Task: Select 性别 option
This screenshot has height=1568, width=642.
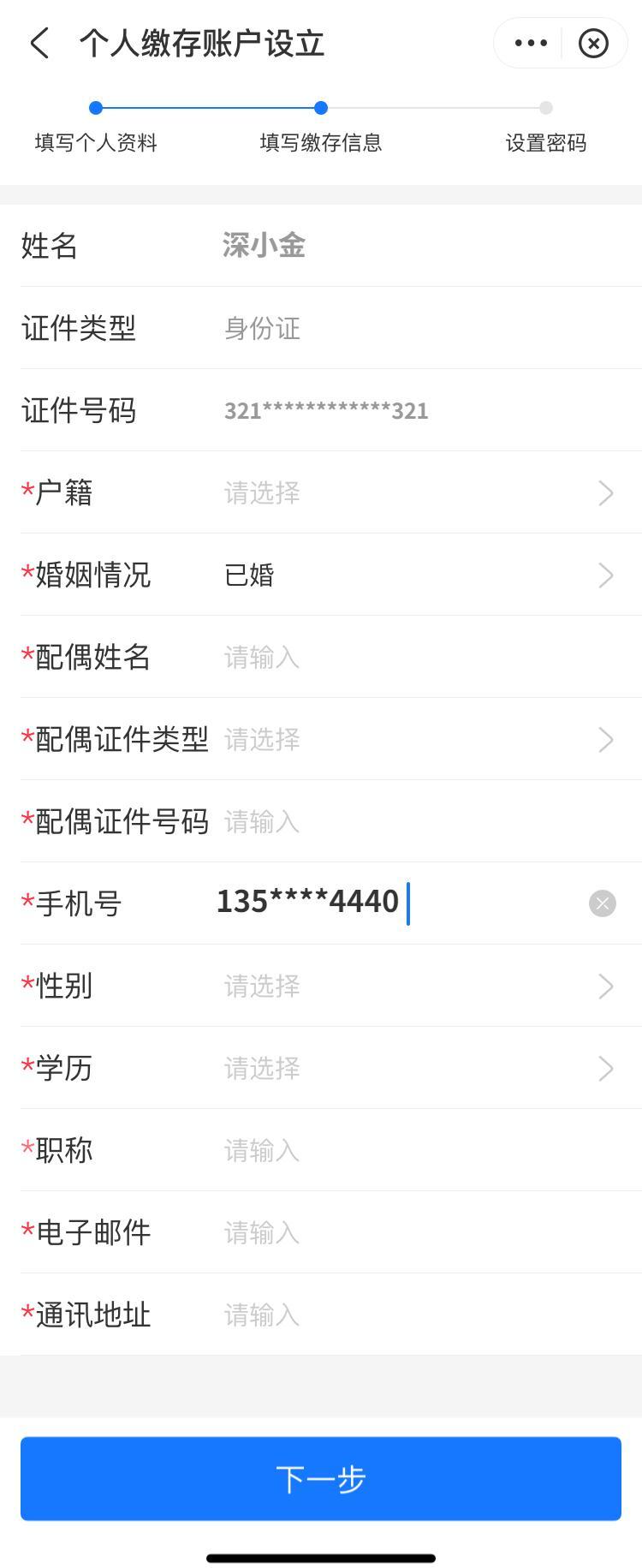Action: (411, 986)
